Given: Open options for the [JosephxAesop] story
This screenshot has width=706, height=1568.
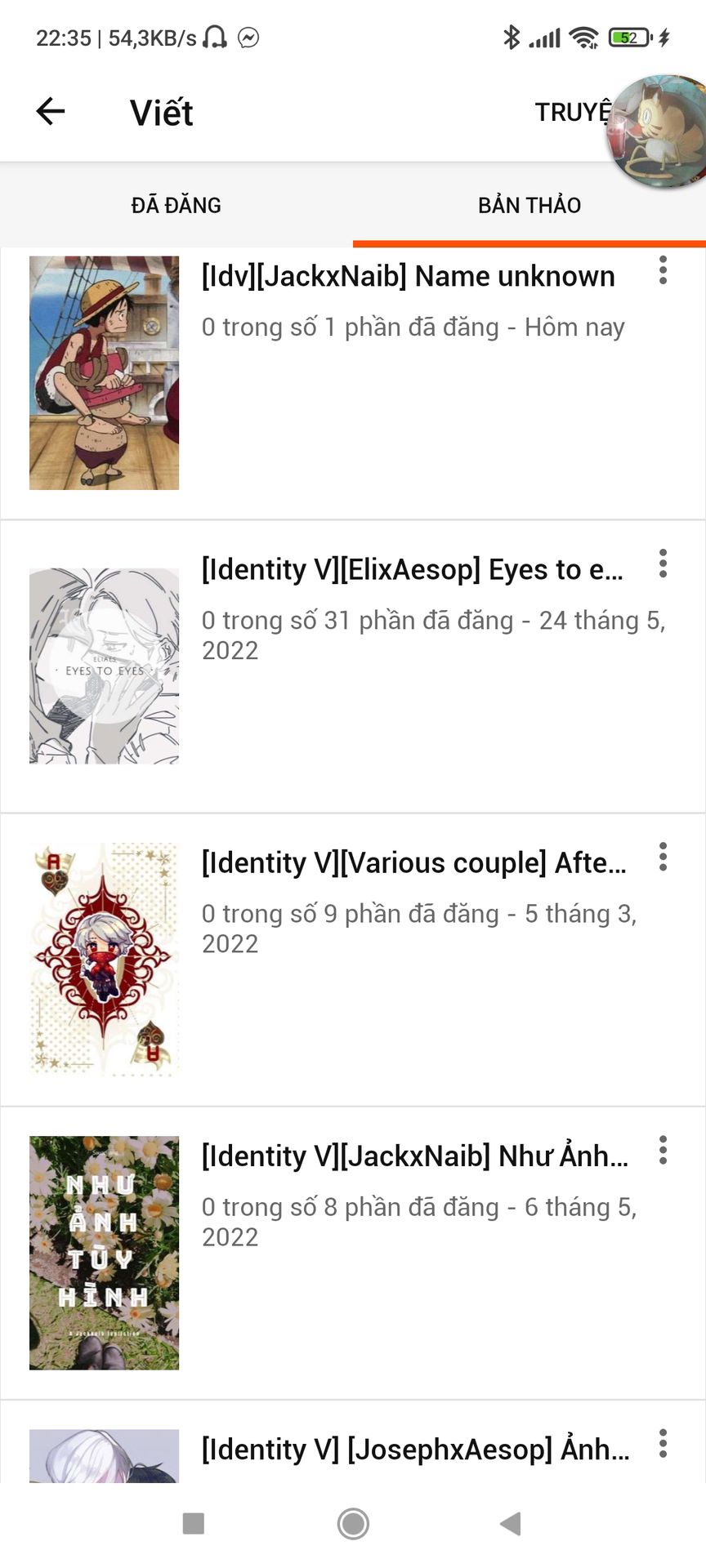Looking at the screenshot, I should point(663,1443).
